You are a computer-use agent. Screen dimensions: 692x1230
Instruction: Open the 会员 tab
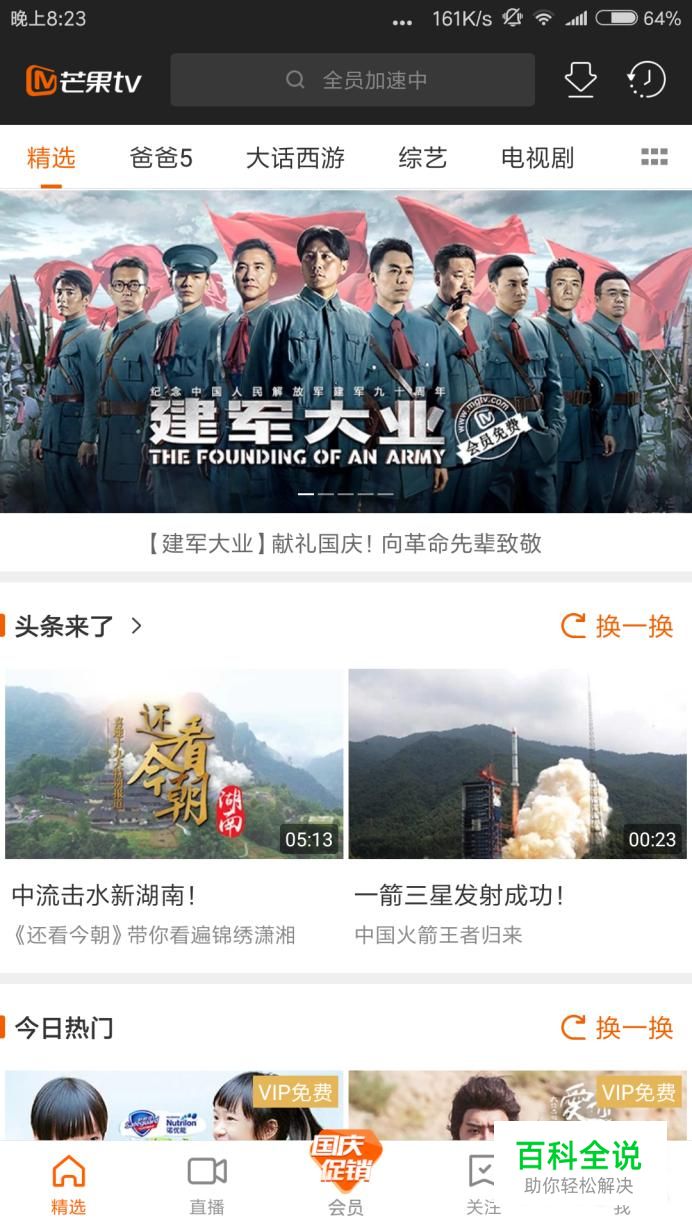345,1184
